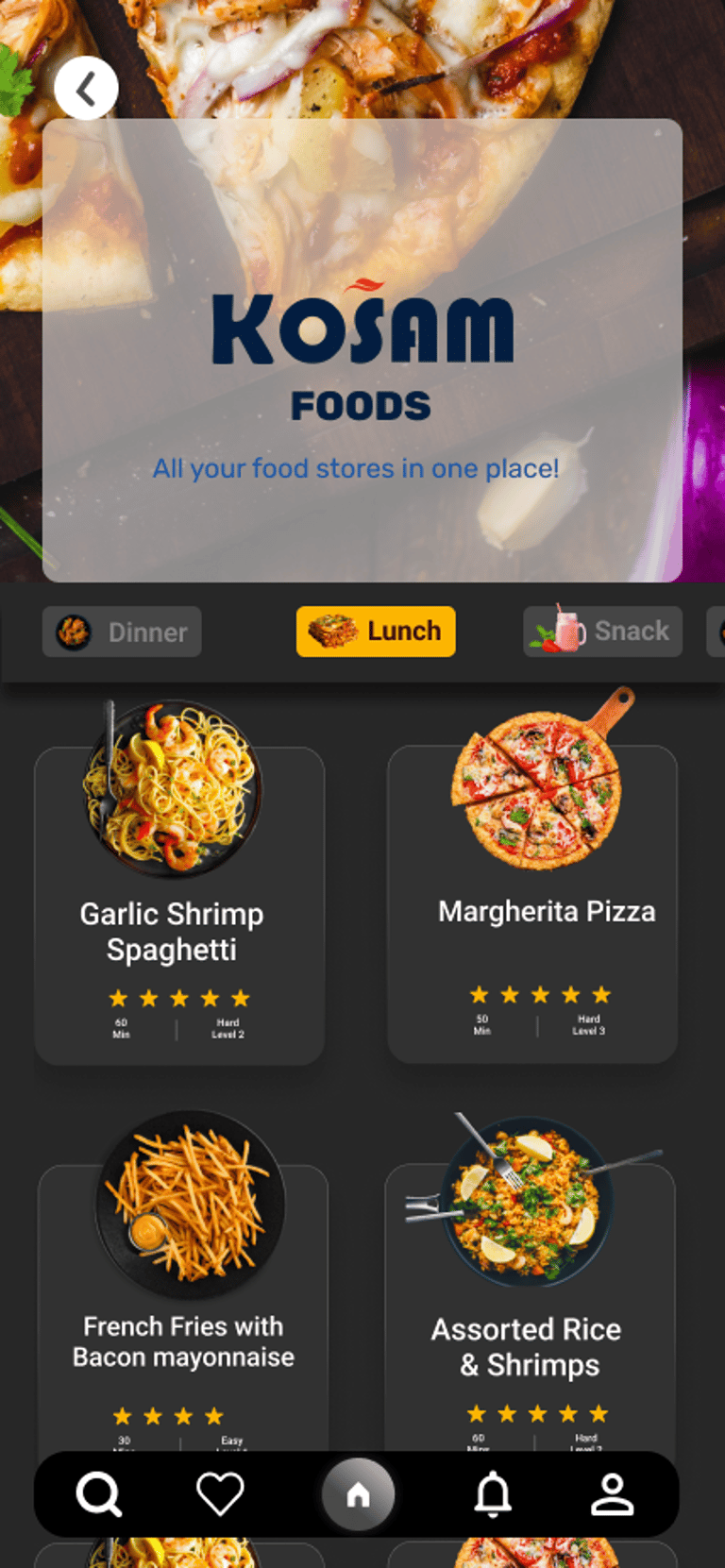The image size is (725, 1568).
Task: Switch to the Lunch category
Action: 376,632
